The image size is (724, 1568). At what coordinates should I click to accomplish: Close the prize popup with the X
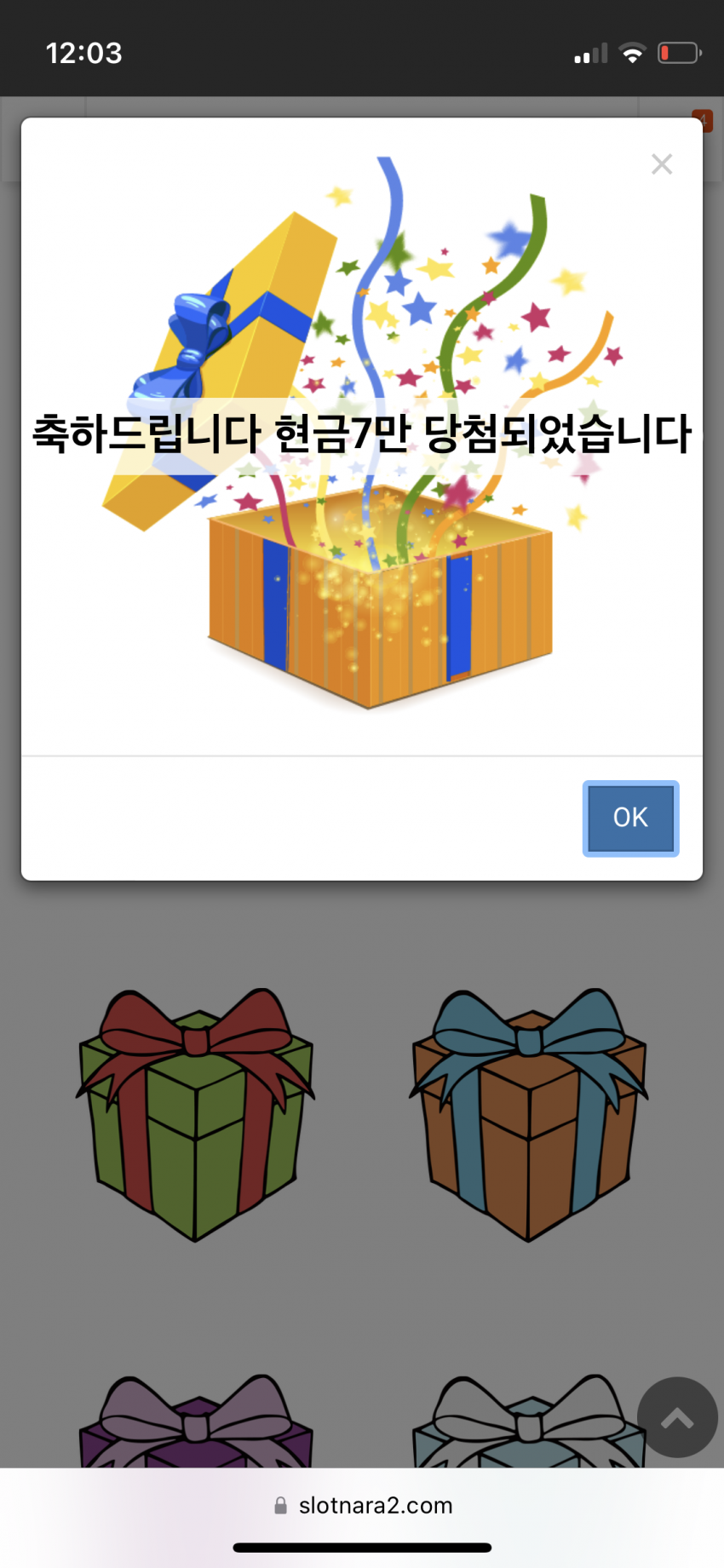click(x=662, y=164)
